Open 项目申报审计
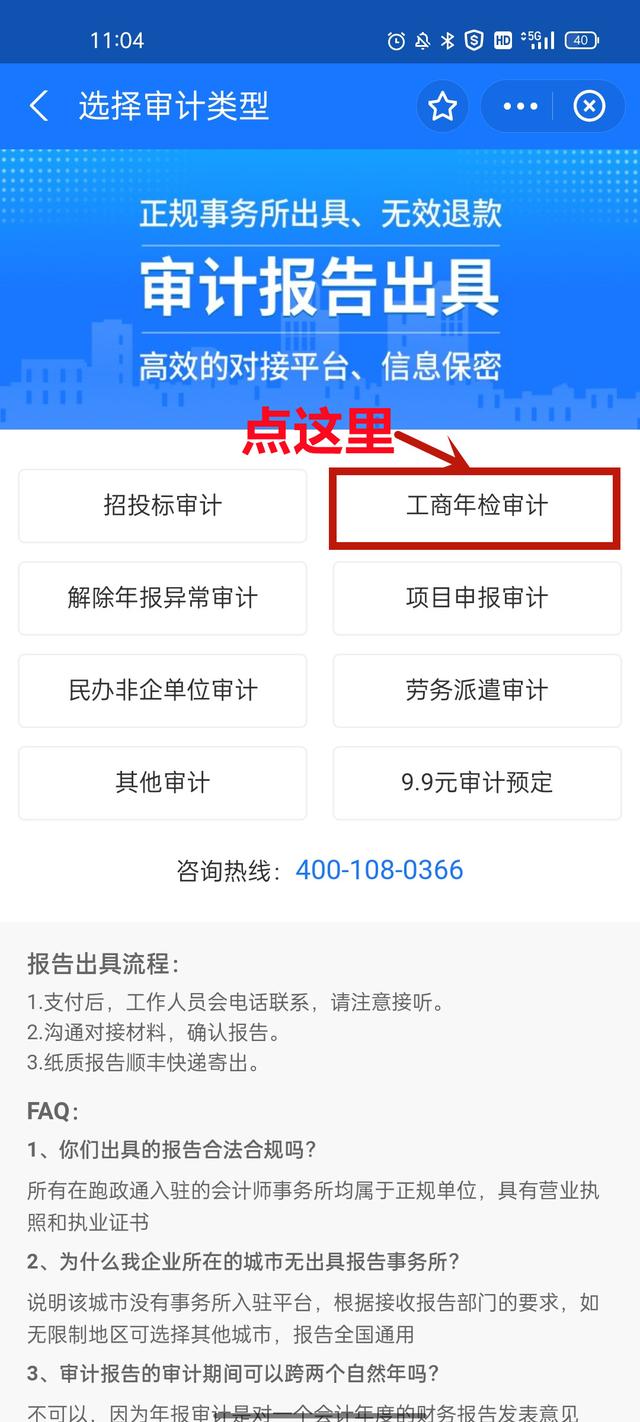The image size is (640, 1422). tap(476, 598)
